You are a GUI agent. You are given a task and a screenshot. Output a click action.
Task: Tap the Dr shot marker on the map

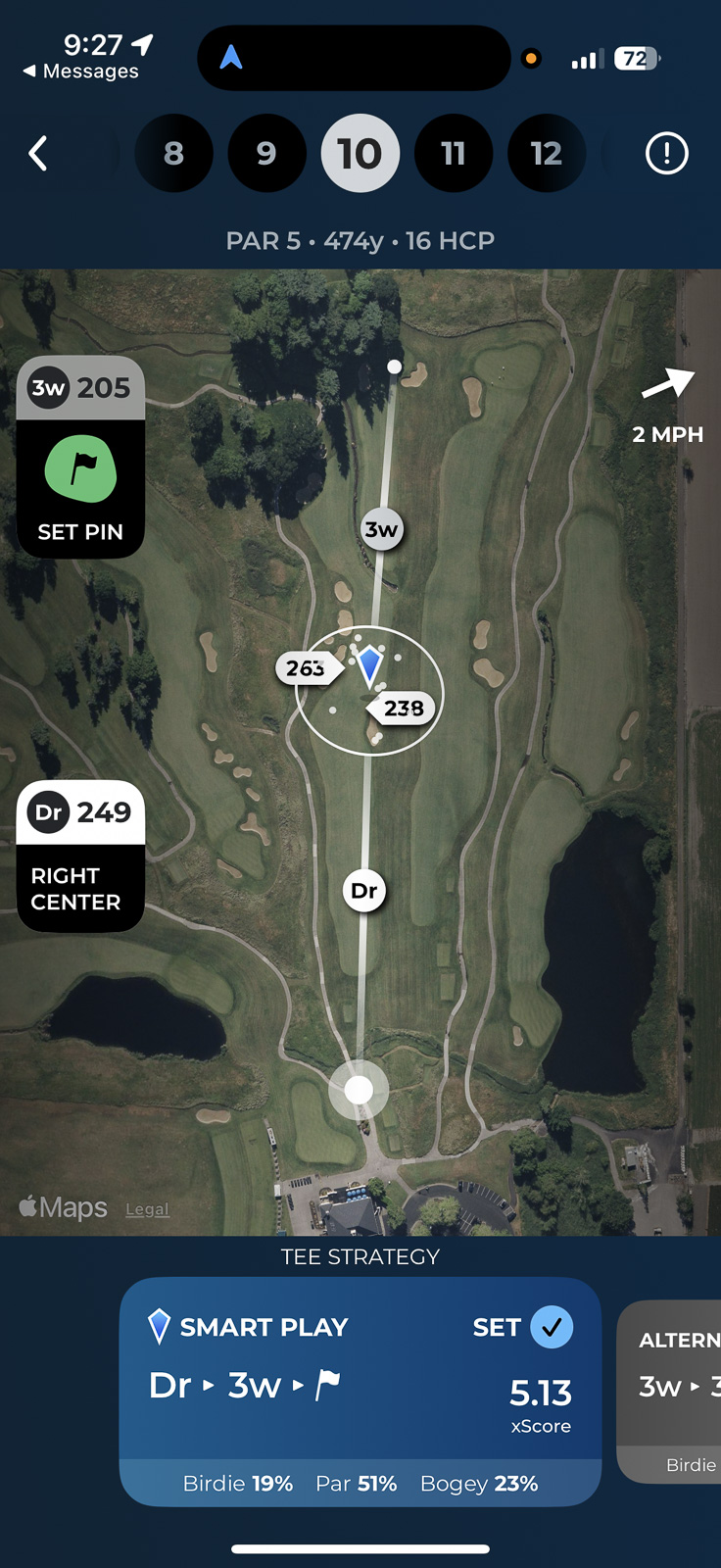(x=364, y=891)
